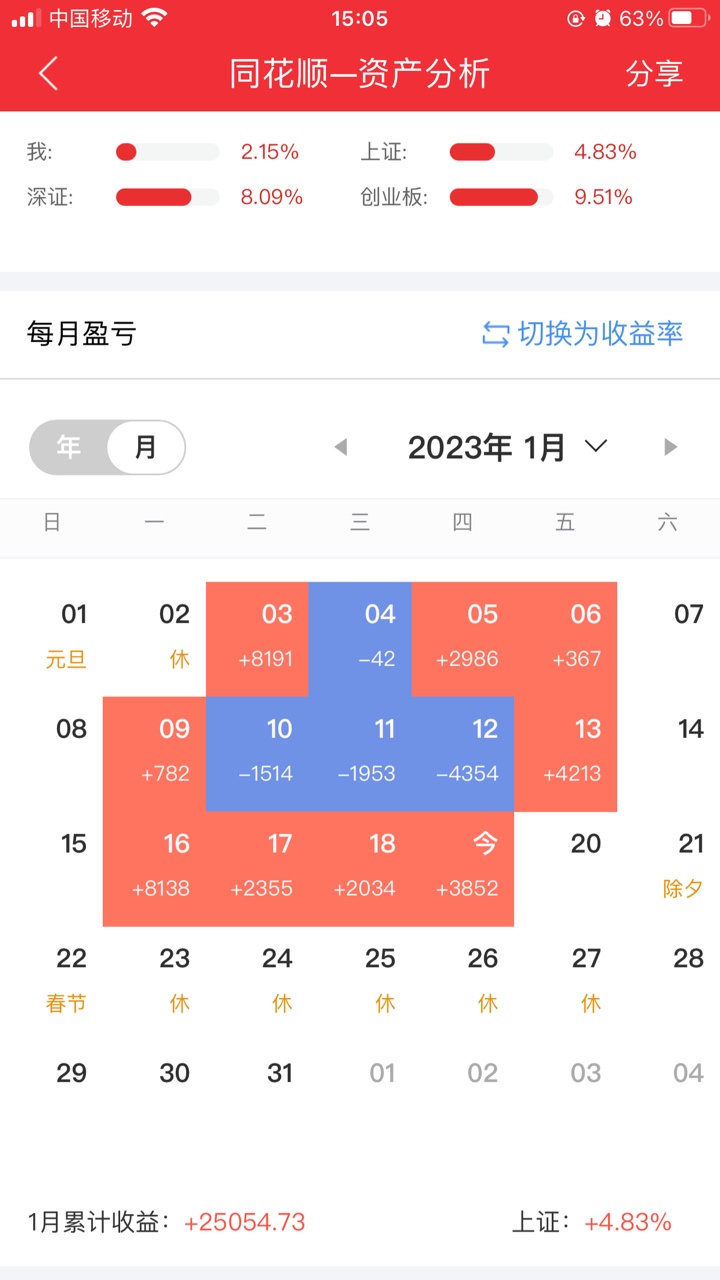Go to the next month arrow
This screenshot has height=1280, width=720.
670,447
